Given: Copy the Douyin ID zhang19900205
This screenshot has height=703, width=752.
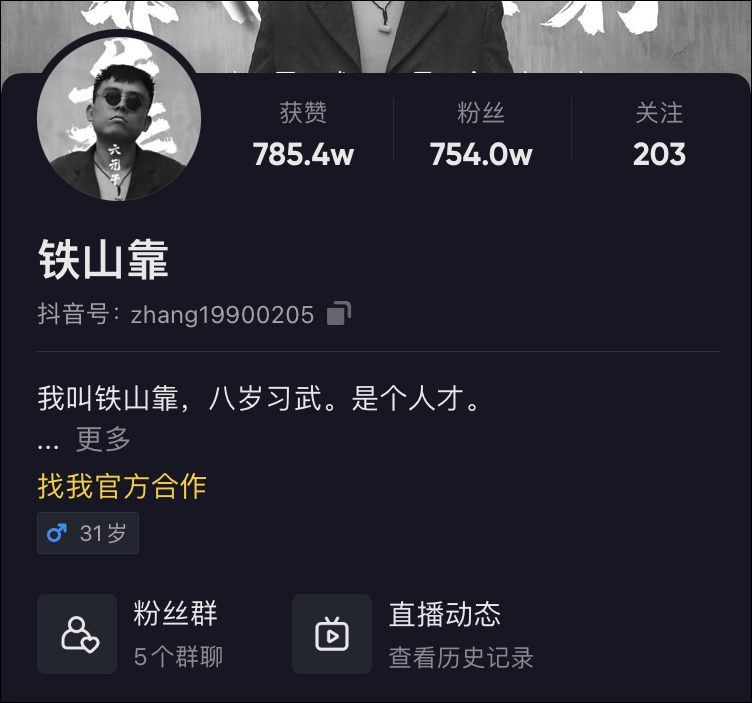Looking at the screenshot, I should (x=339, y=314).
